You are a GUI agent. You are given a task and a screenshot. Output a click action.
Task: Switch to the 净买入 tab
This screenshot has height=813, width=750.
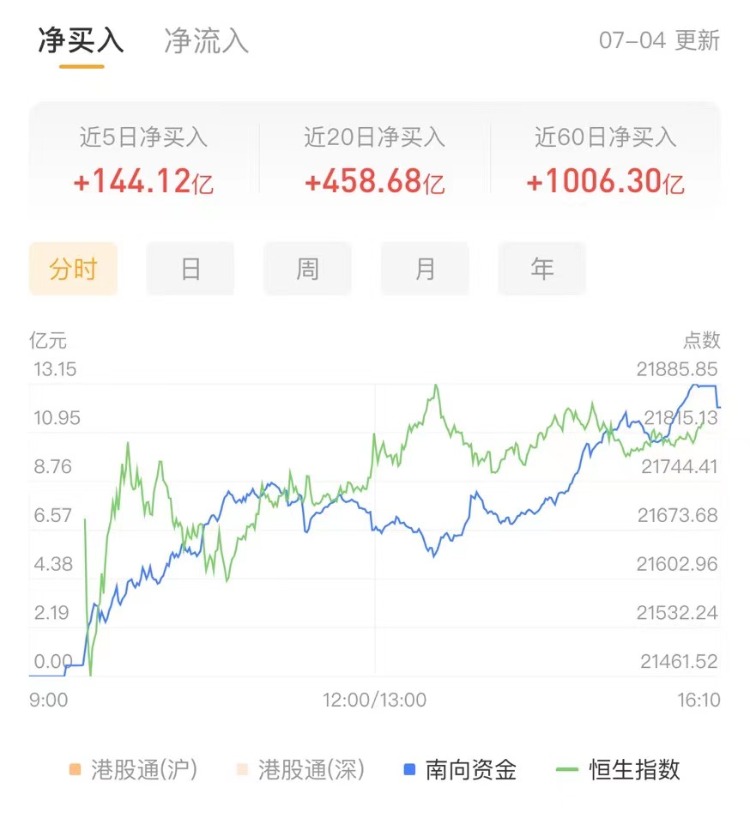click(81, 41)
